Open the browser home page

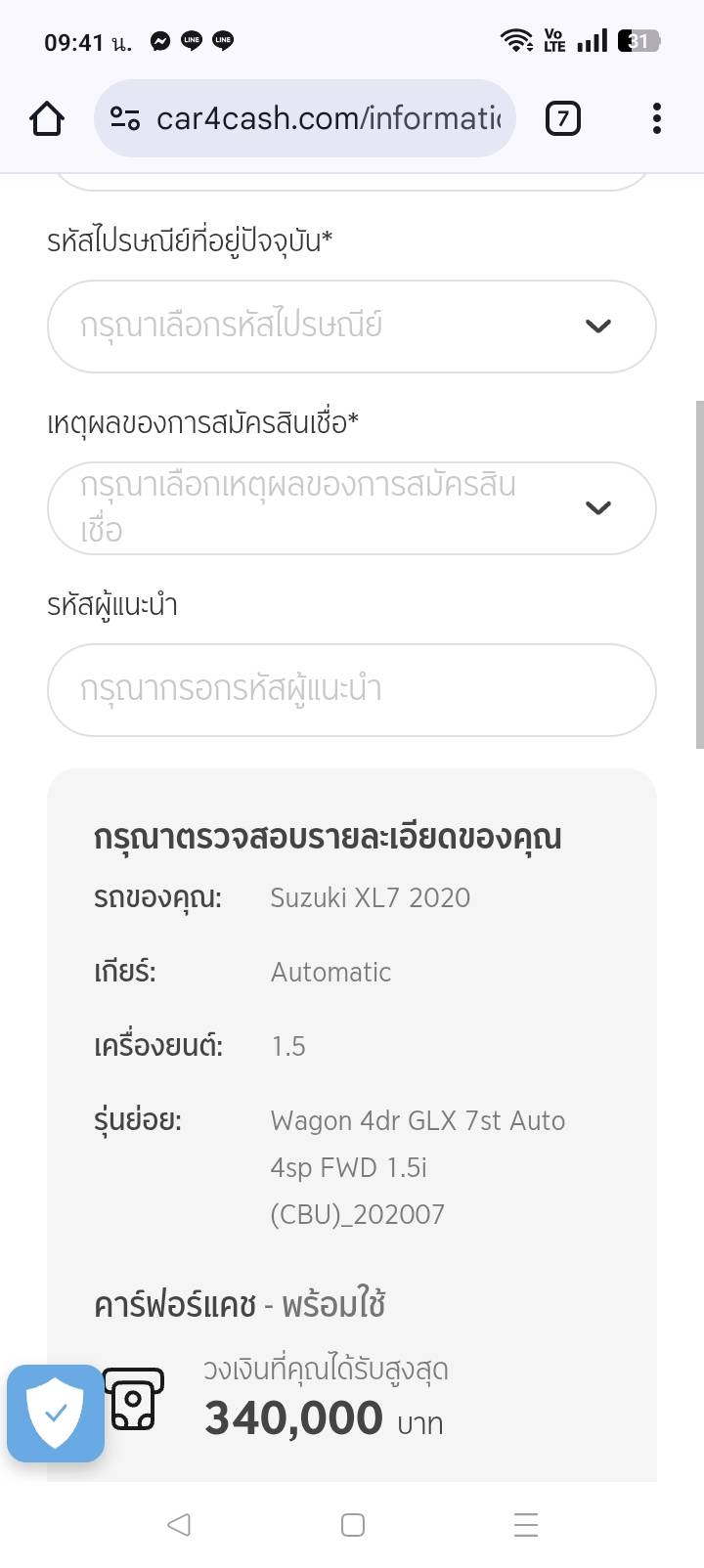pyautogui.click(x=47, y=119)
